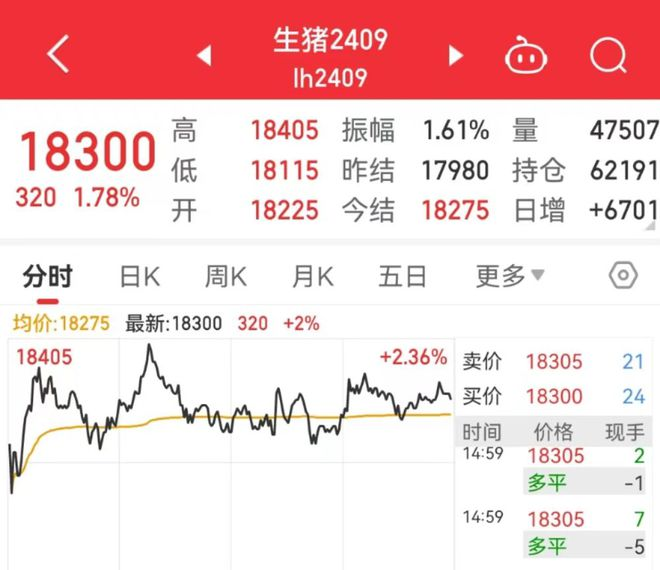Image resolution: width=660 pixels, height=570 pixels.
Task: Go back from the 生猪2409 quote
Action: click(x=58, y=54)
